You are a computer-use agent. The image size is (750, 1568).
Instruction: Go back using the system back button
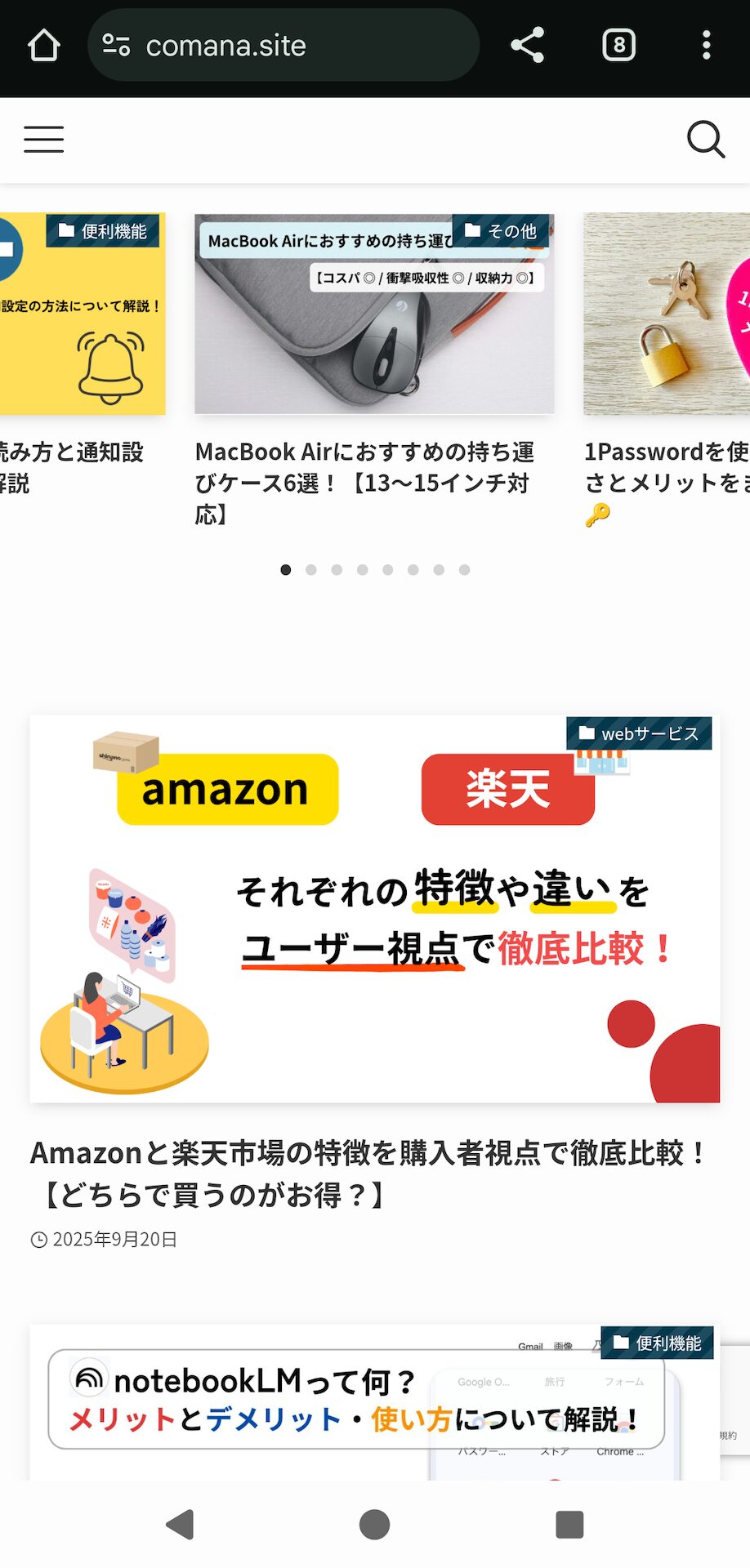click(180, 1524)
